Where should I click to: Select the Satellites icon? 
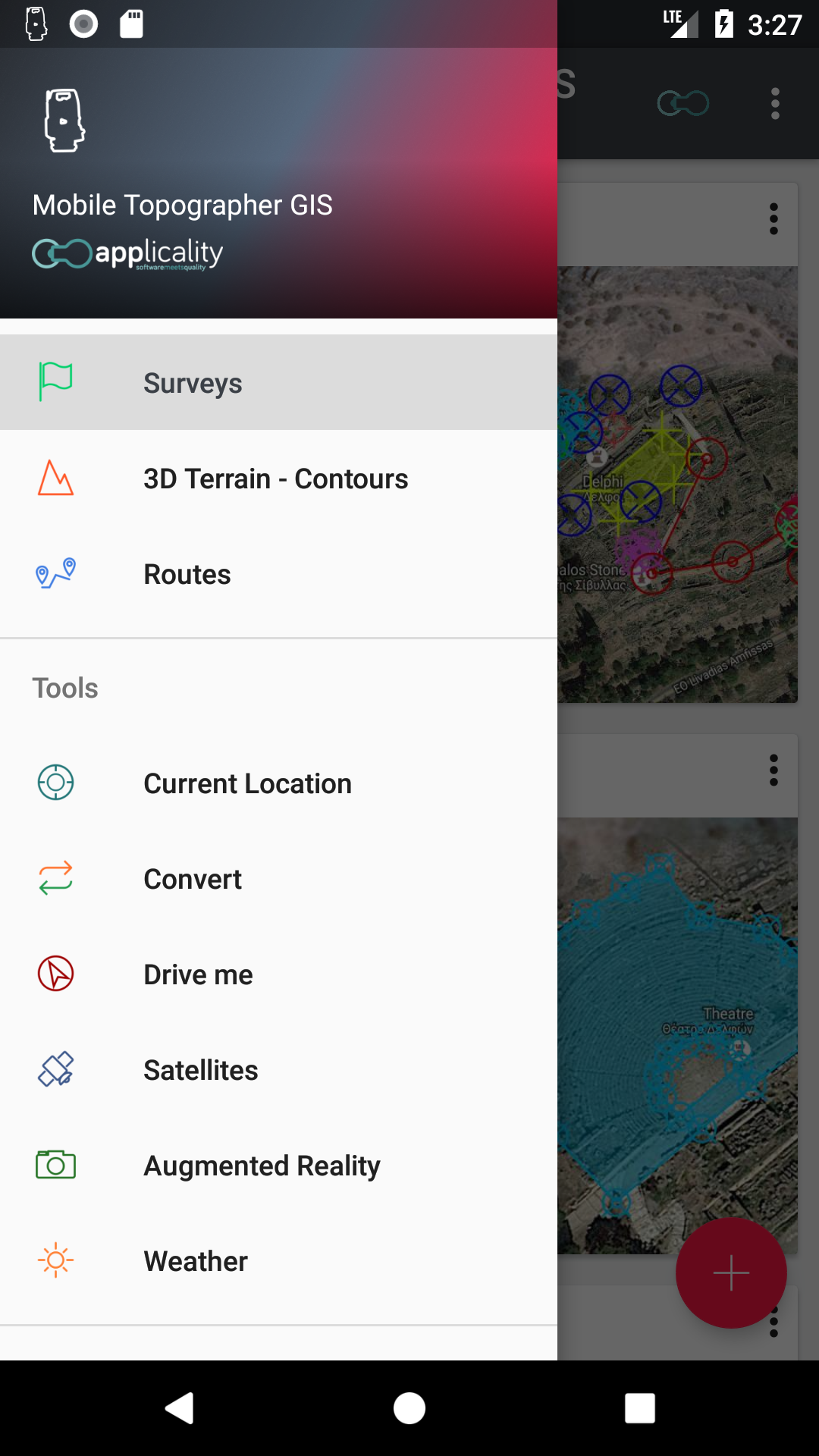55,1069
